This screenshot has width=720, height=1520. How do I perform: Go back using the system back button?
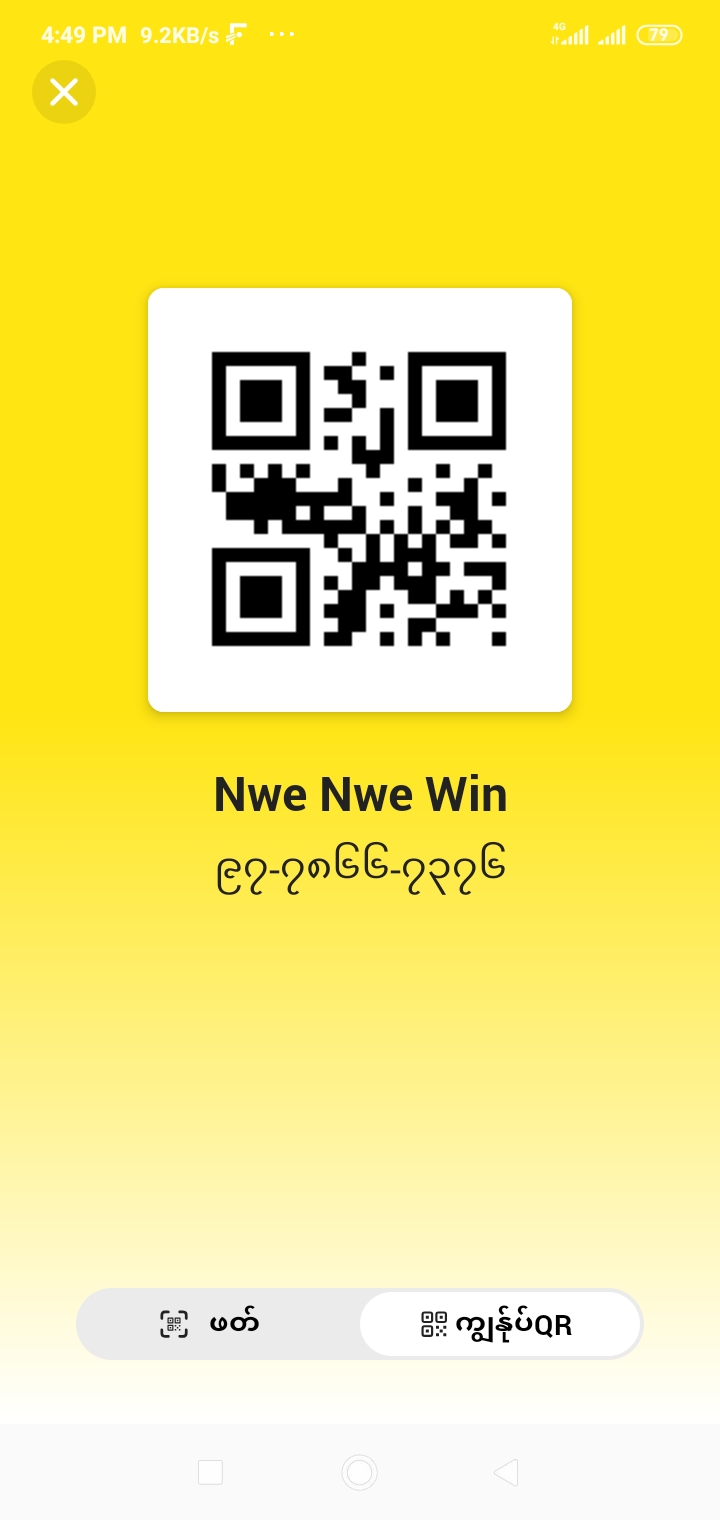pos(506,1472)
